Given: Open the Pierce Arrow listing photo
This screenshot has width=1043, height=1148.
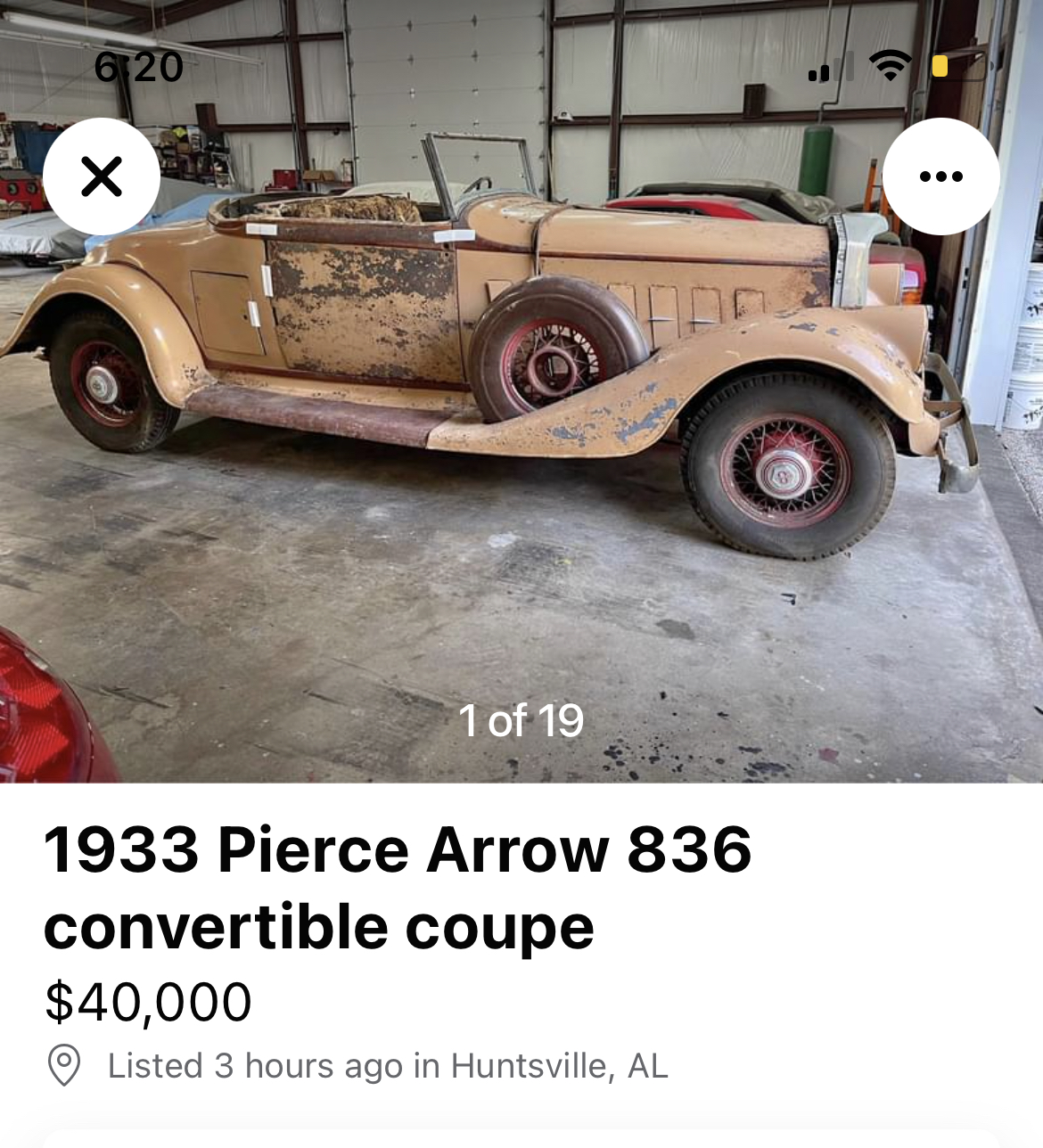Looking at the screenshot, I should tap(521, 428).
